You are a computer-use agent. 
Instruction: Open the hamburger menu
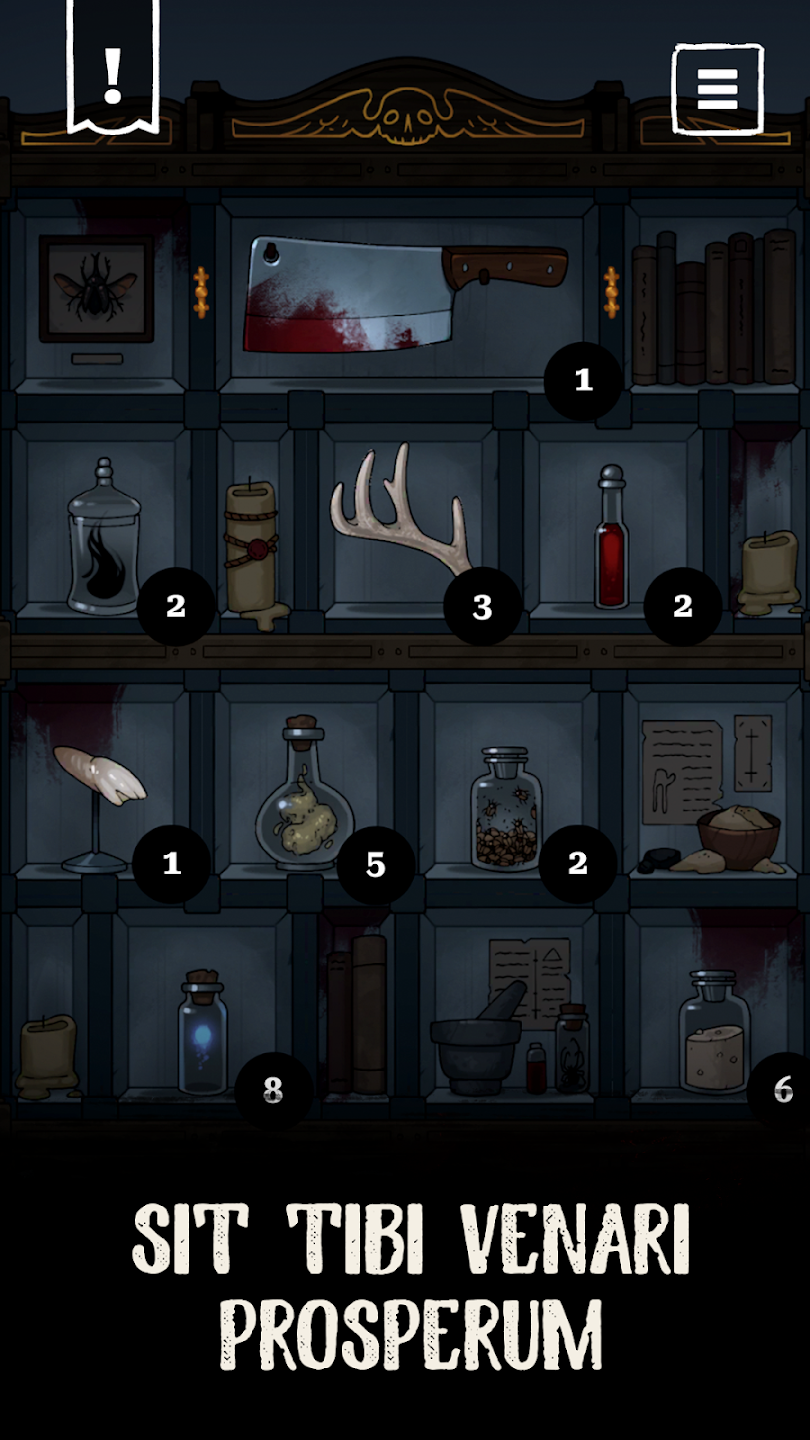click(717, 89)
